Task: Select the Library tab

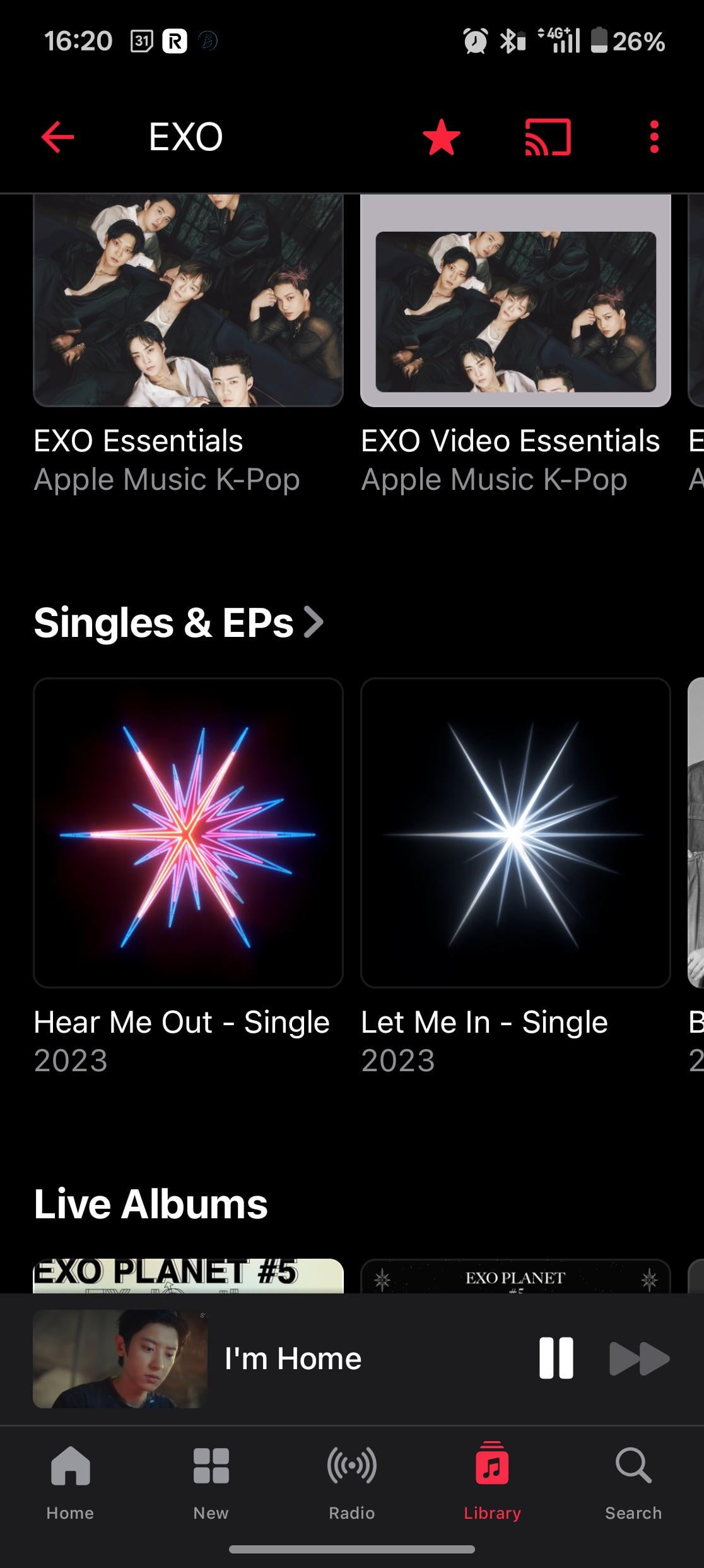Action: tap(492, 1479)
